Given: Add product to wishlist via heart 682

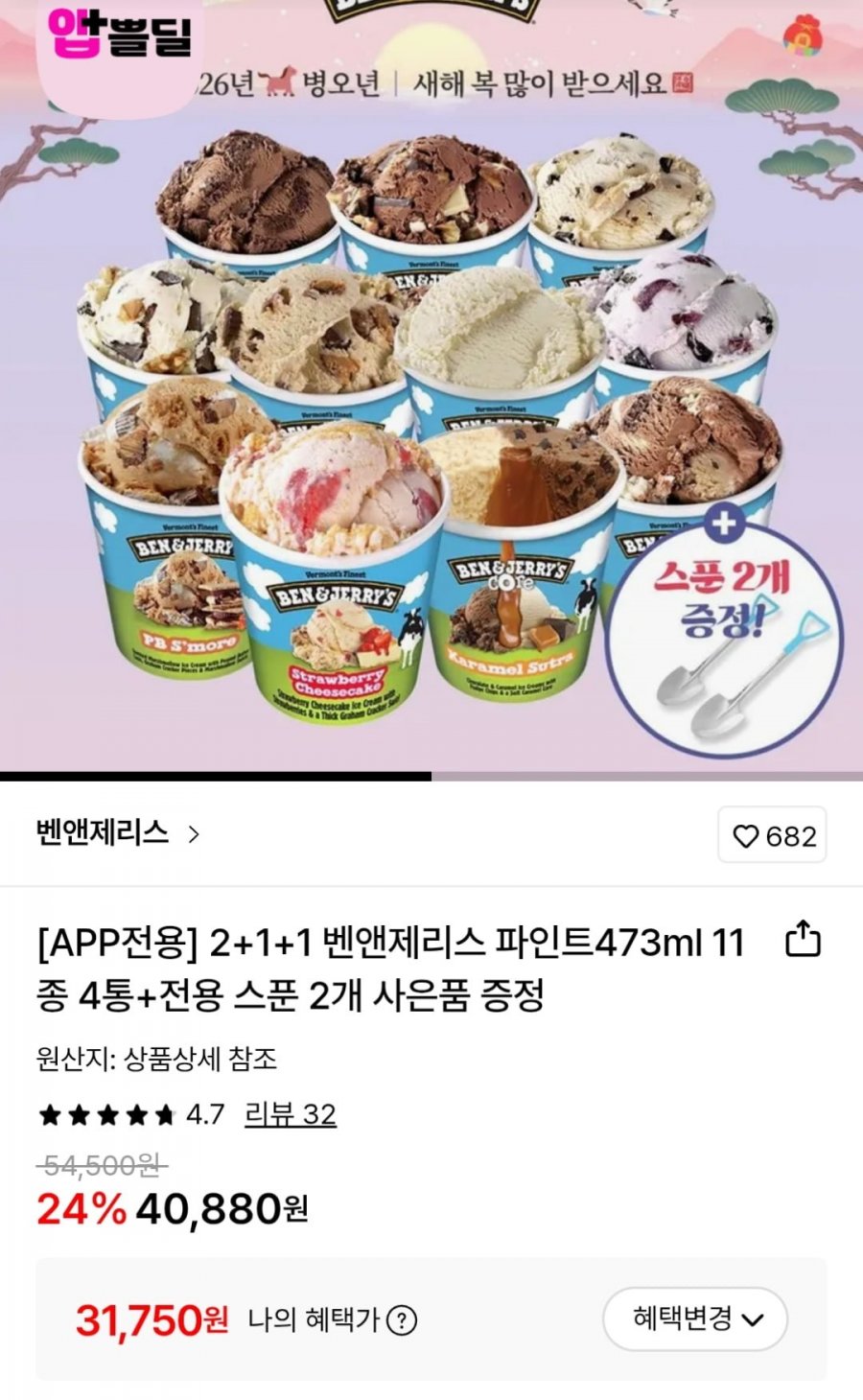Looking at the screenshot, I should click(x=772, y=836).
